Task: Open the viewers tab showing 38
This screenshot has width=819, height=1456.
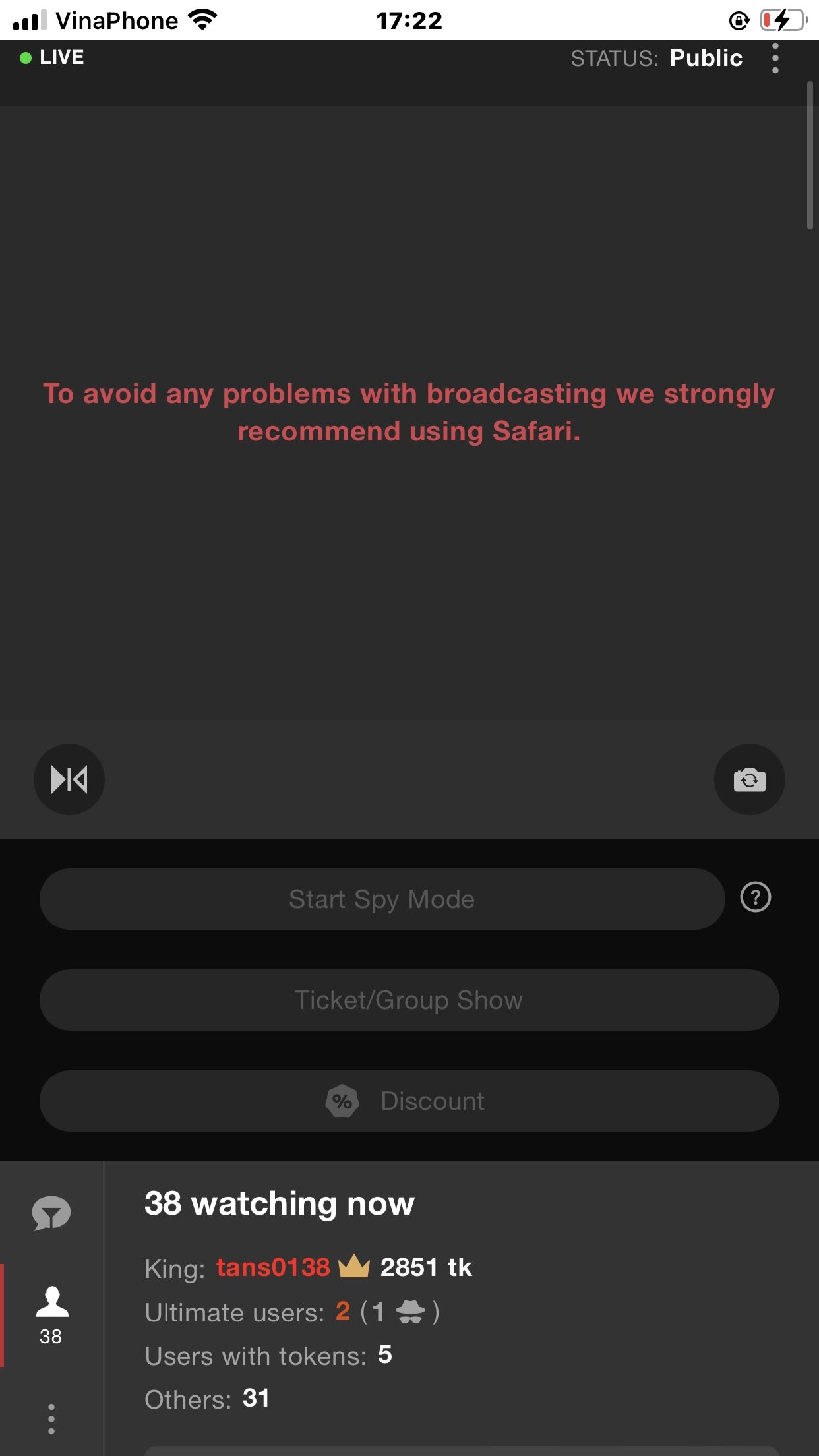Action: point(51,1315)
